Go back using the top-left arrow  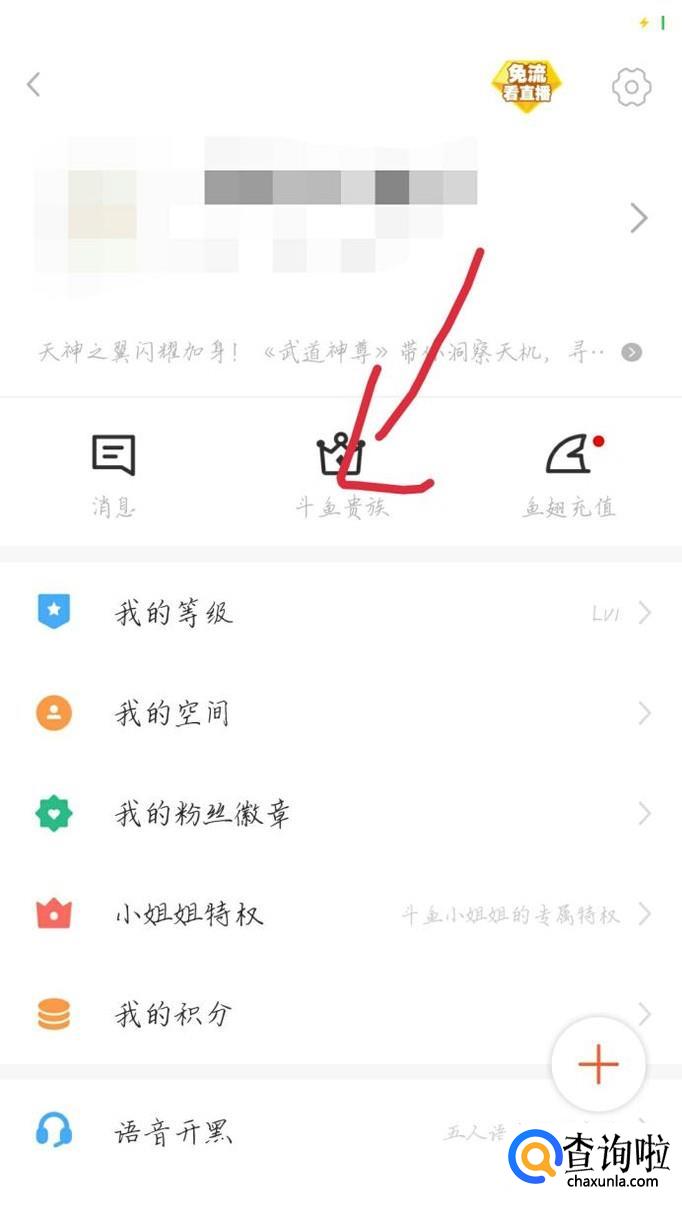tap(34, 85)
